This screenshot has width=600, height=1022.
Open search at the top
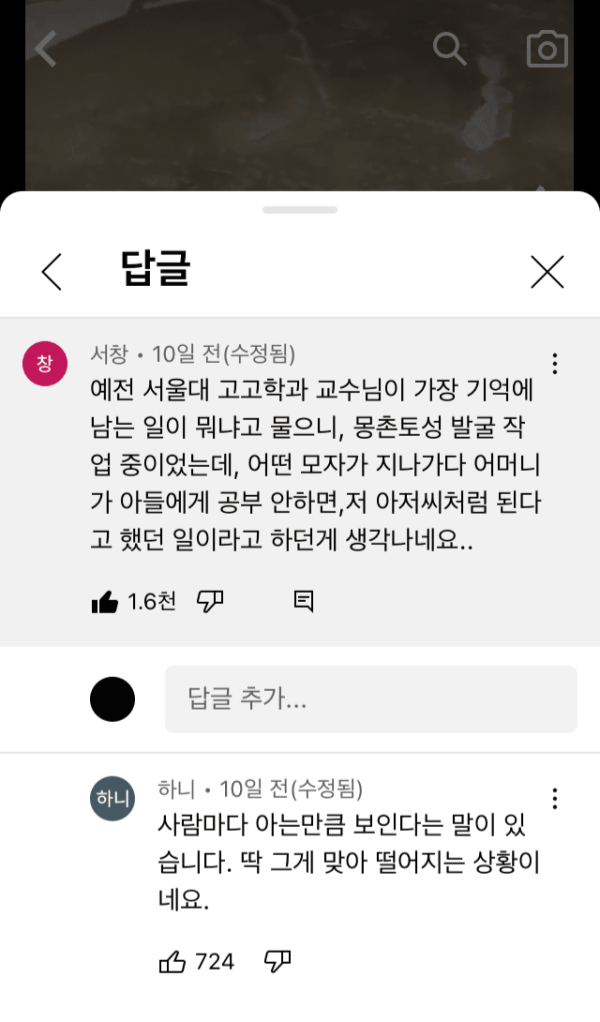pyautogui.click(x=449, y=48)
